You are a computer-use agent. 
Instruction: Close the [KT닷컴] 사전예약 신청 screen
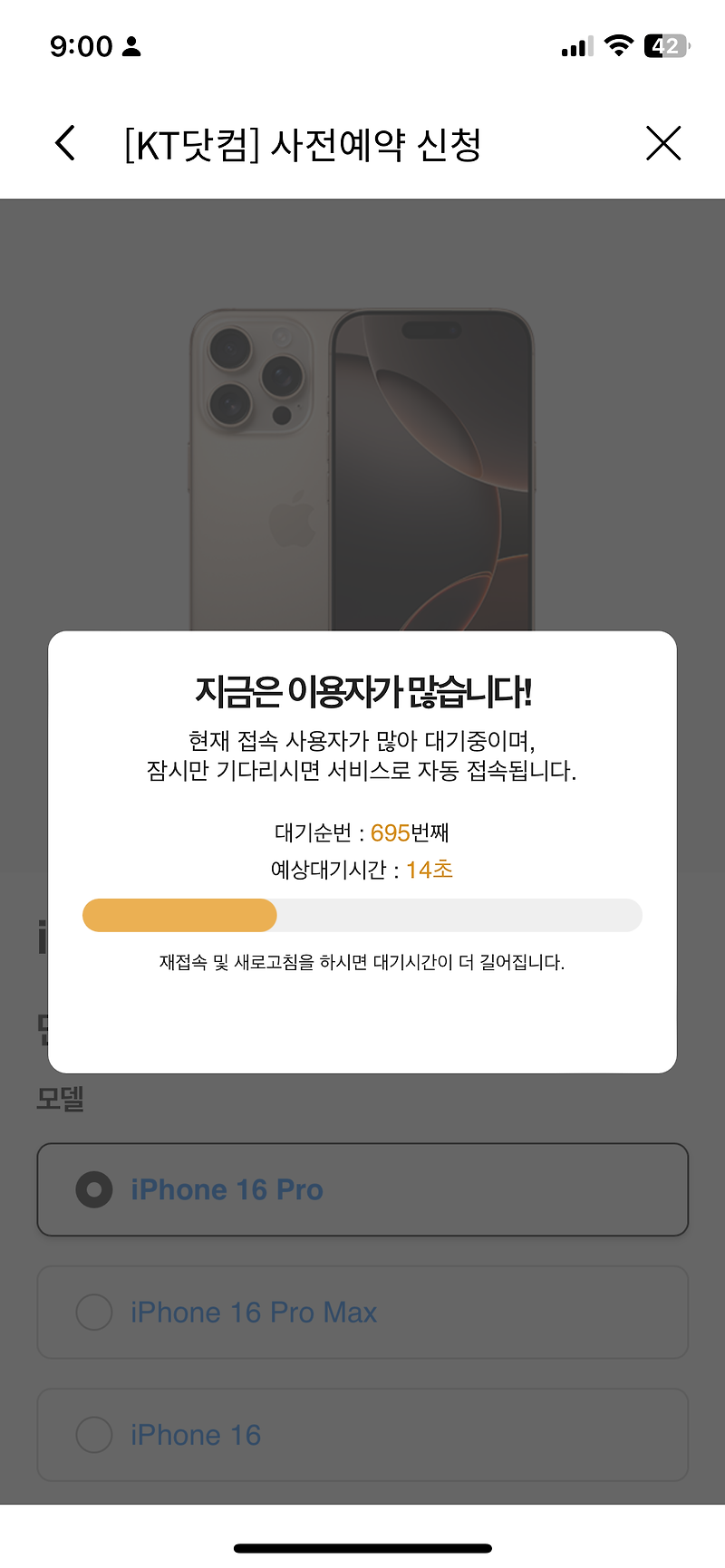point(662,143)
